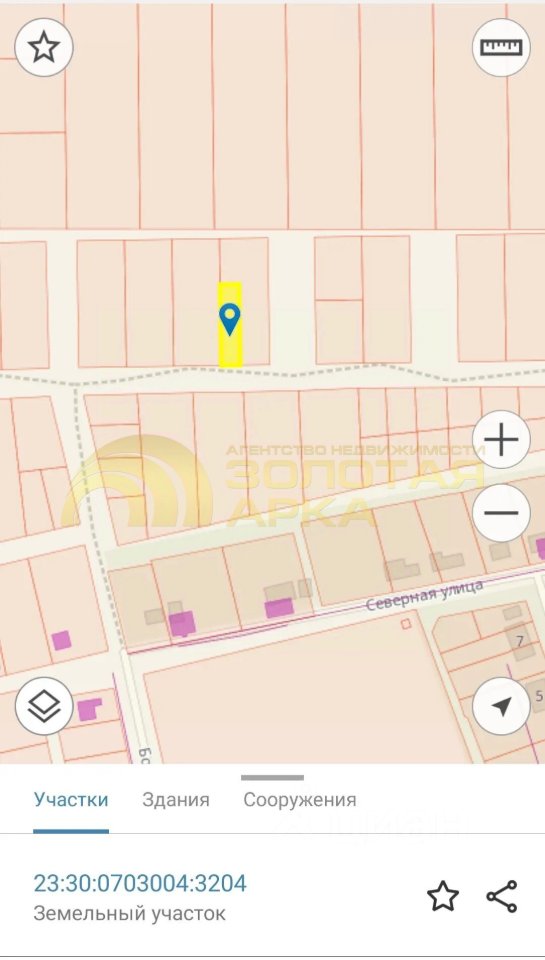Center map on my location
This screenshot has height=960, width=545.
(501, 707)
